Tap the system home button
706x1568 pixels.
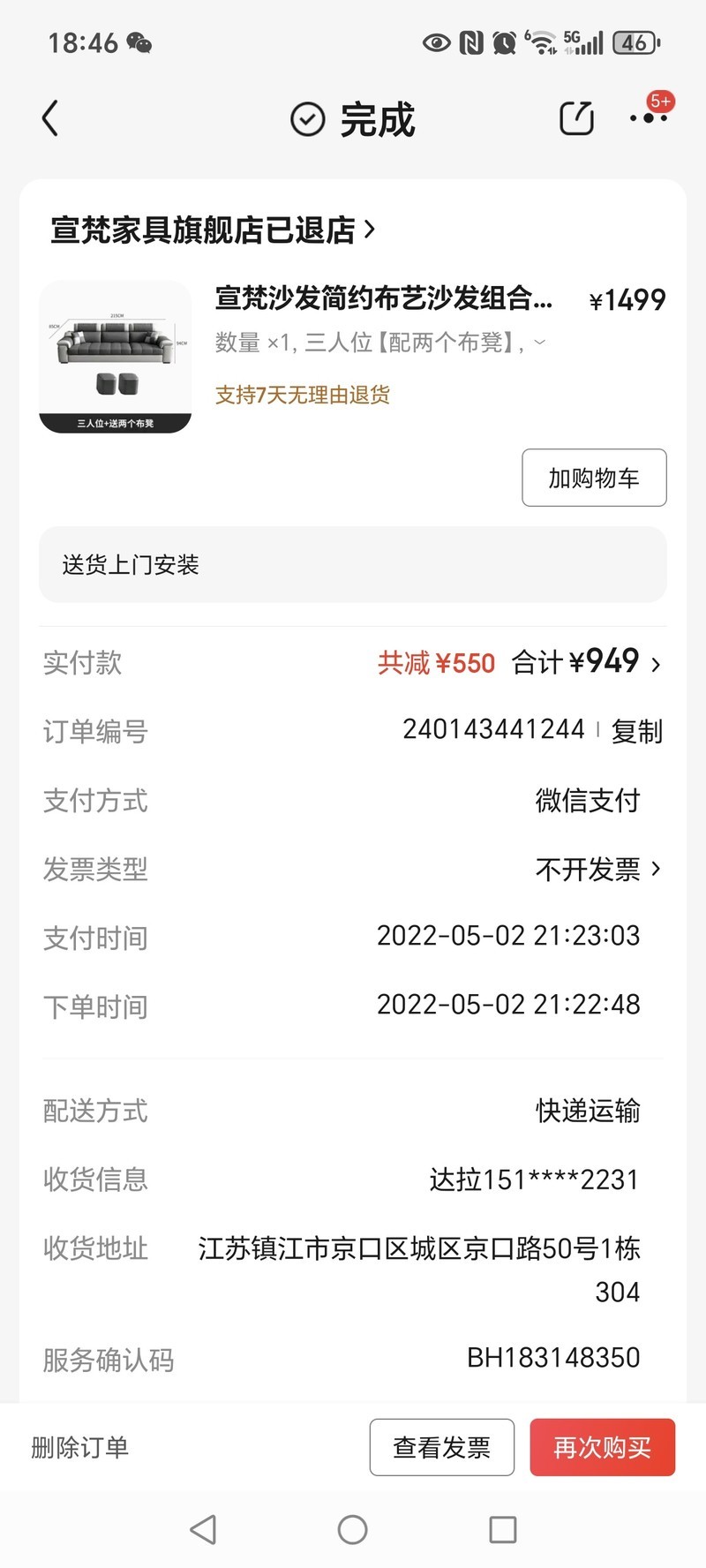click(352, 1529)
